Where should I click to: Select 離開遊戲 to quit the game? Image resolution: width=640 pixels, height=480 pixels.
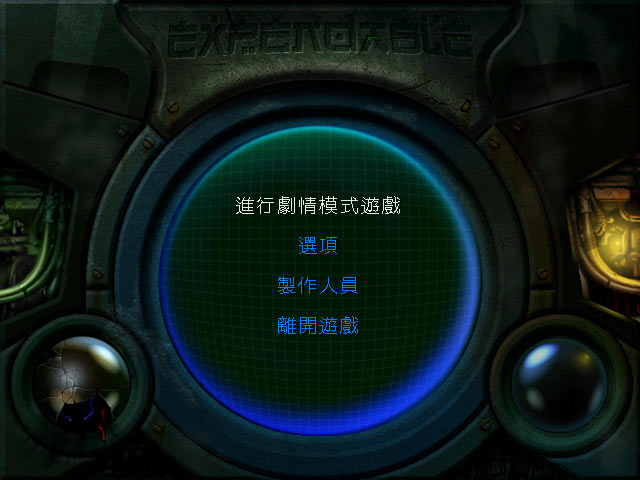(317, 325)
